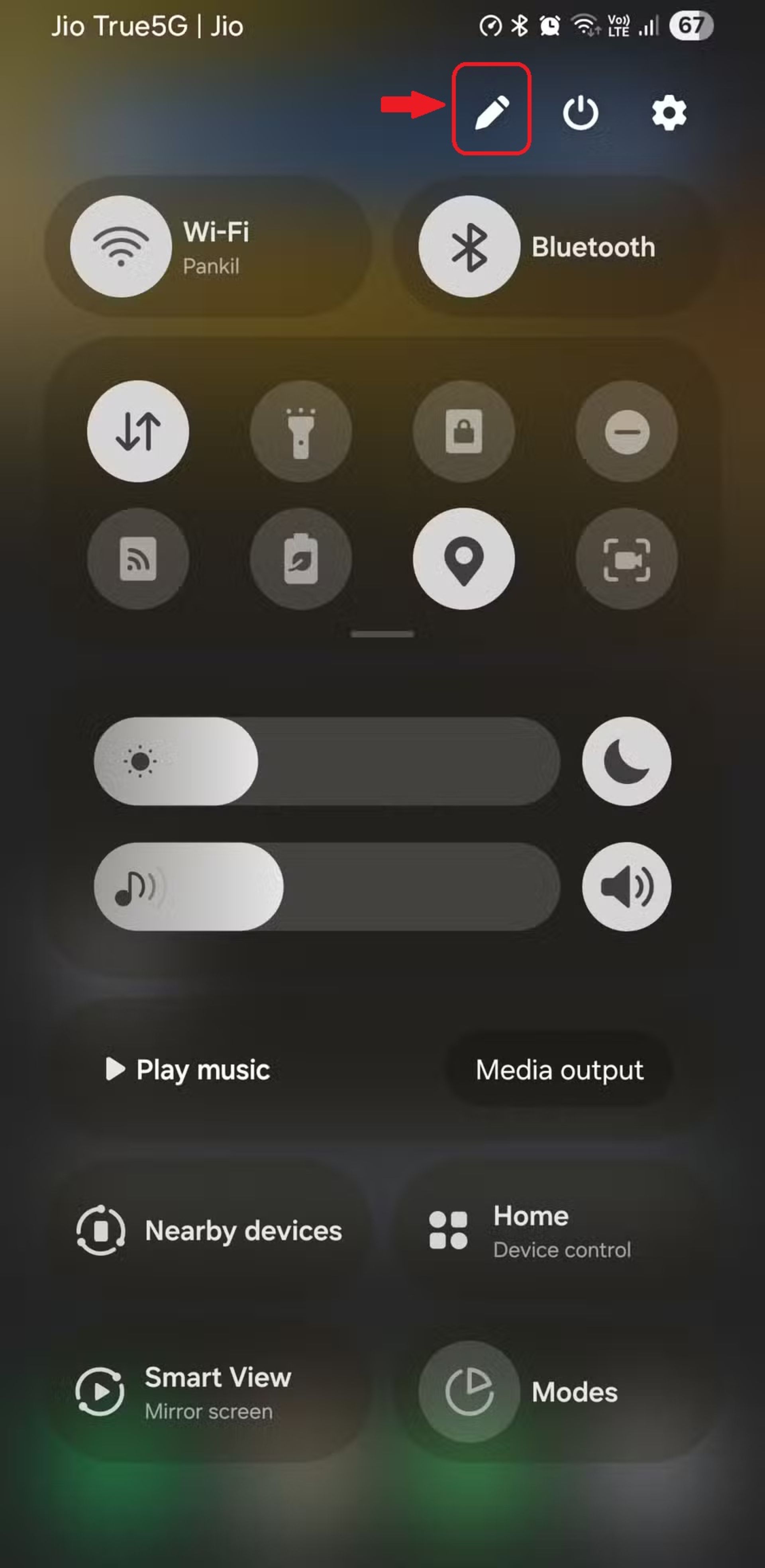This screenshot has width=765, height=1568.
Task: Tap Play music
Action: (189, 1070)
